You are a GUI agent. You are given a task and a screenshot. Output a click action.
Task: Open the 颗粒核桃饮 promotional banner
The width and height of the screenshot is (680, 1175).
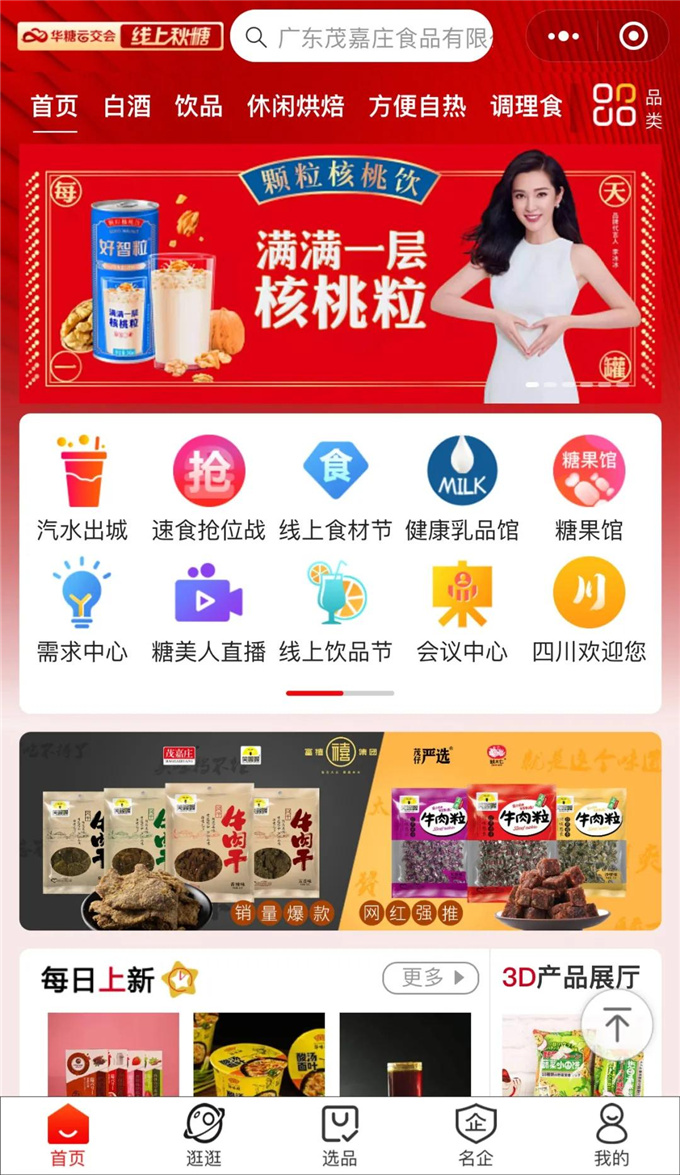[x=340, y=272]
